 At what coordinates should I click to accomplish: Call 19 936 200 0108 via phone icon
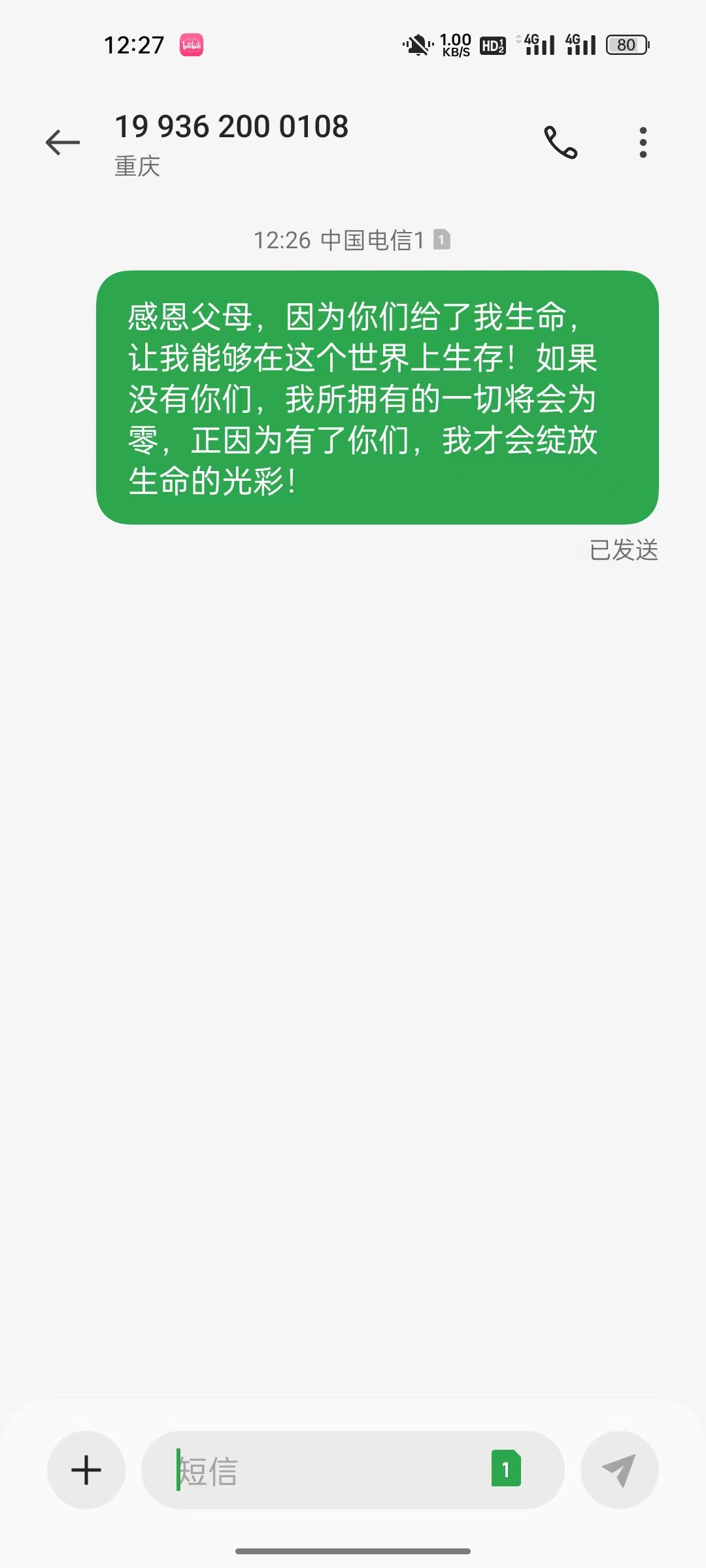click(561, 142)
